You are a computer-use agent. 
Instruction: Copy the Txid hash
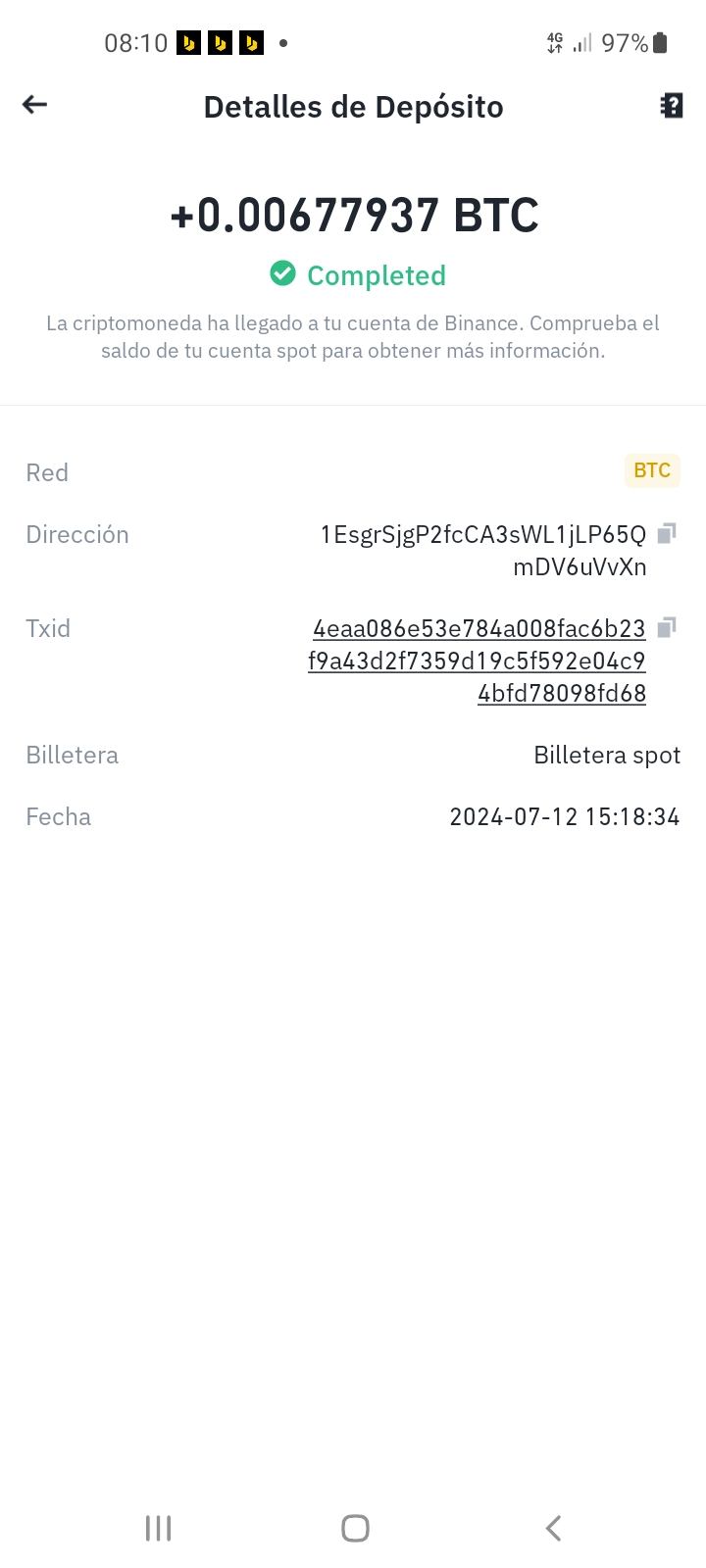tap(667, 627)
